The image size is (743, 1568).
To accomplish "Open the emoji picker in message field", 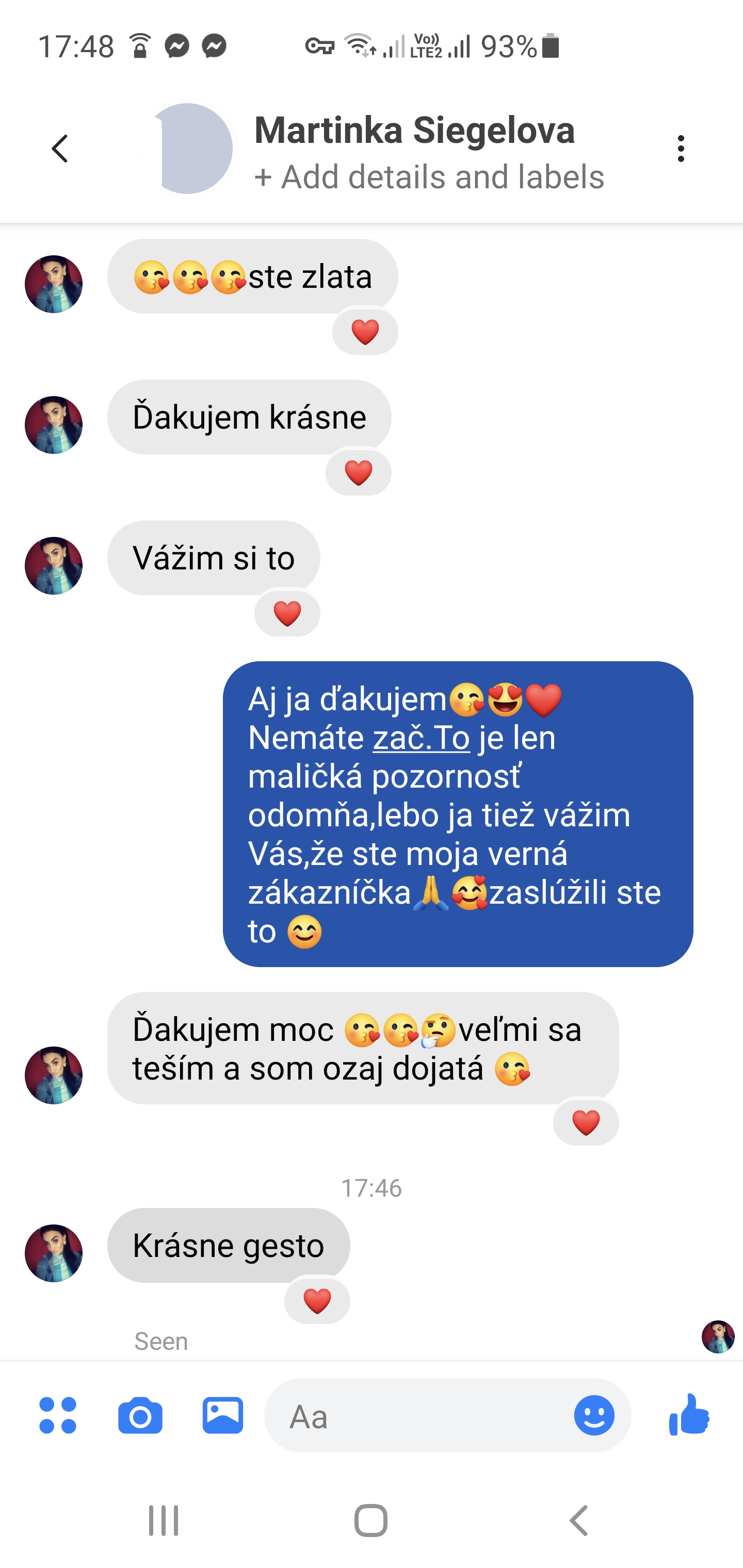I will [x=594, y=1415].
